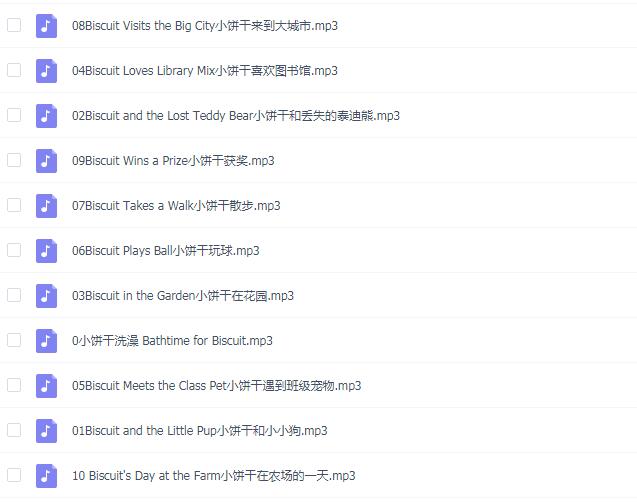The height and width of the screenshot is (502, 637).
Task: Check the box for 06Biscuit Plays Ball
Action: coord(14,250)
